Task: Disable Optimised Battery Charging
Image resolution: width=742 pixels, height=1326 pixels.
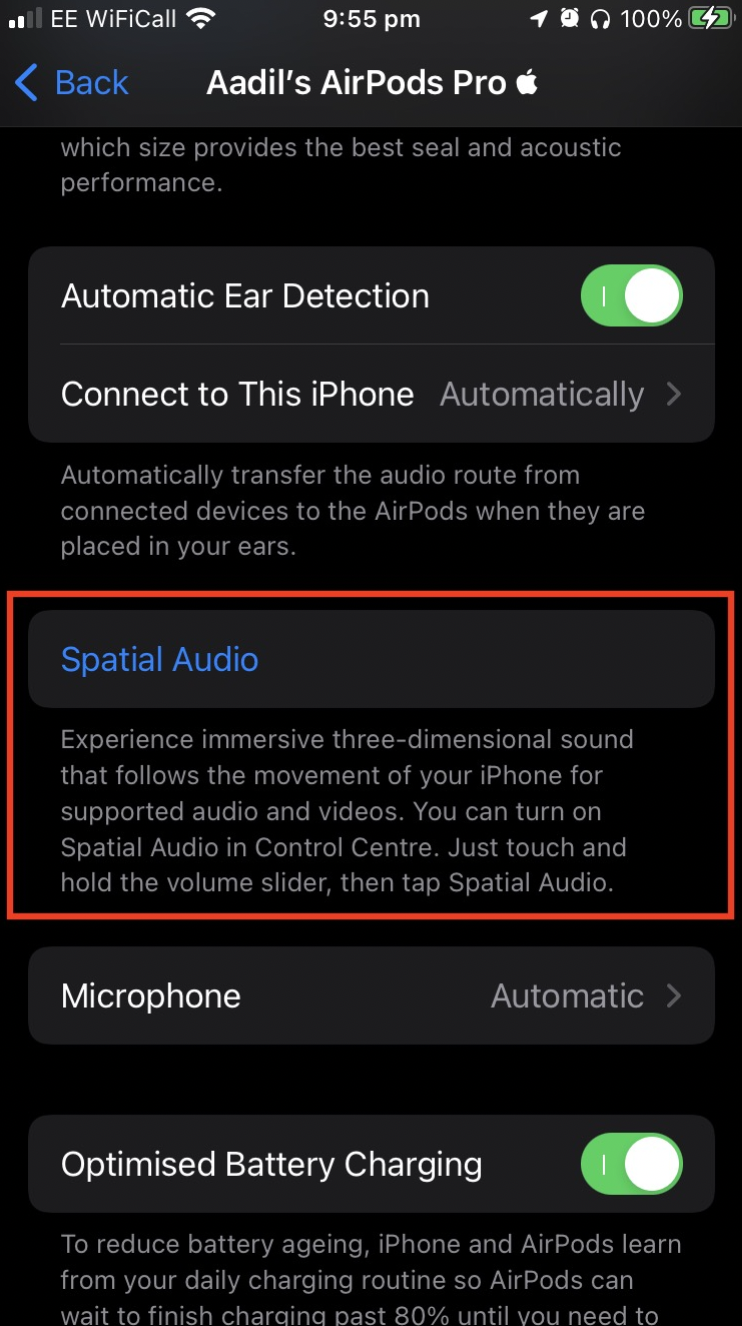Action: [x=632, y=1165]
